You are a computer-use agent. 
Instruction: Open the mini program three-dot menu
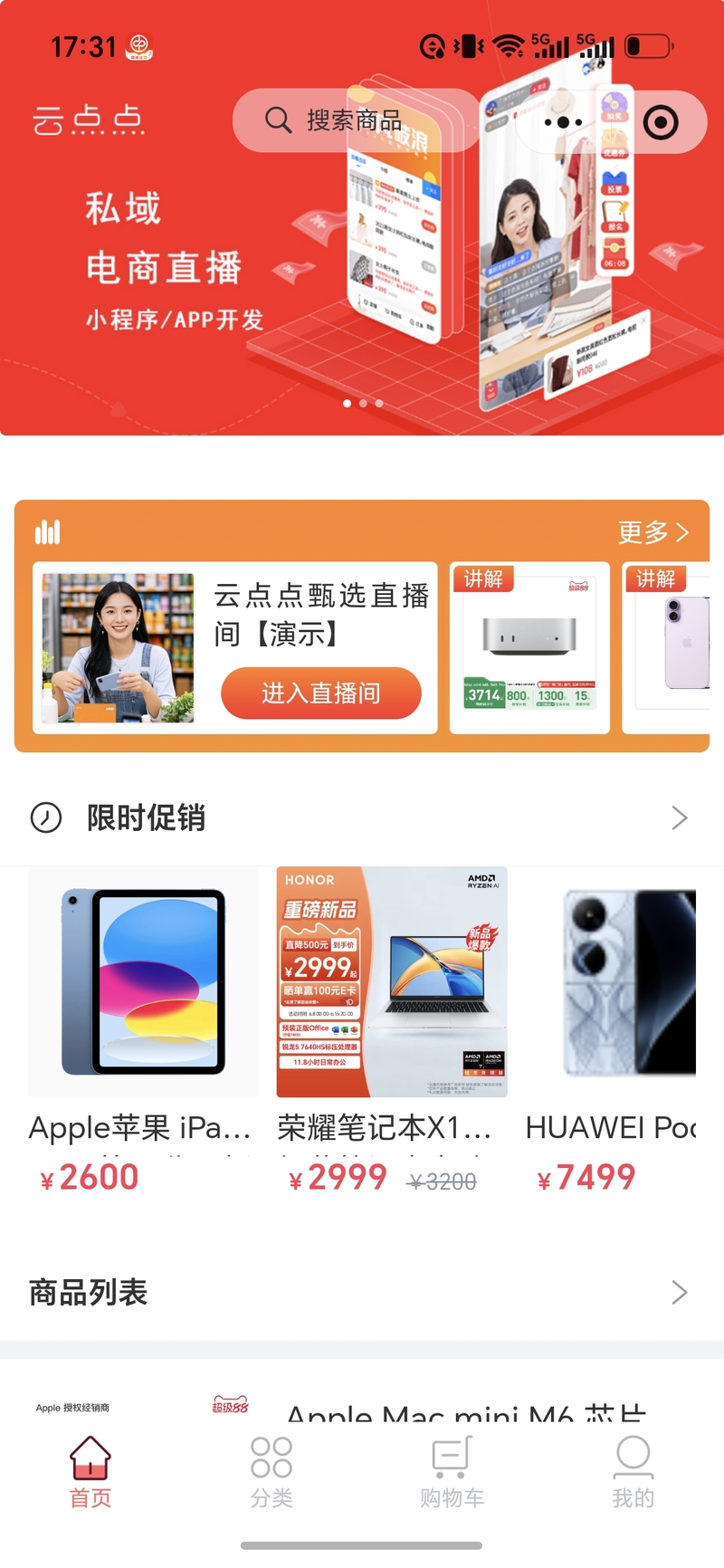[x=563, y=122]
